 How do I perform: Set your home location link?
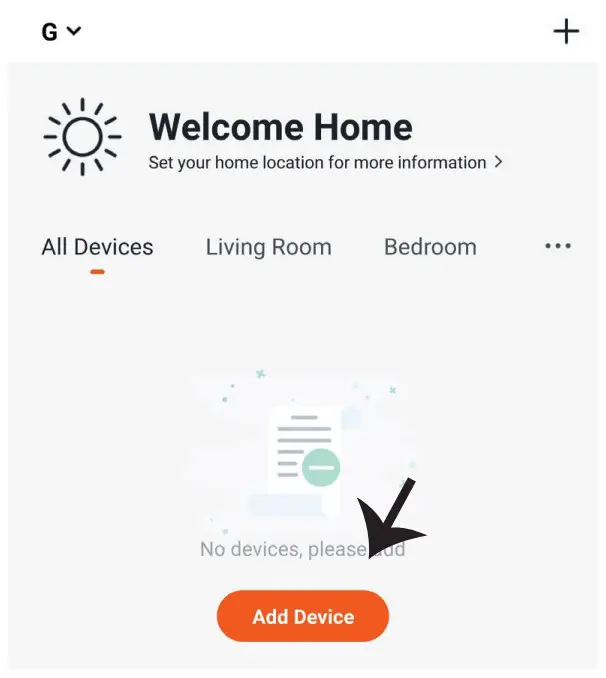coord(324,162)
